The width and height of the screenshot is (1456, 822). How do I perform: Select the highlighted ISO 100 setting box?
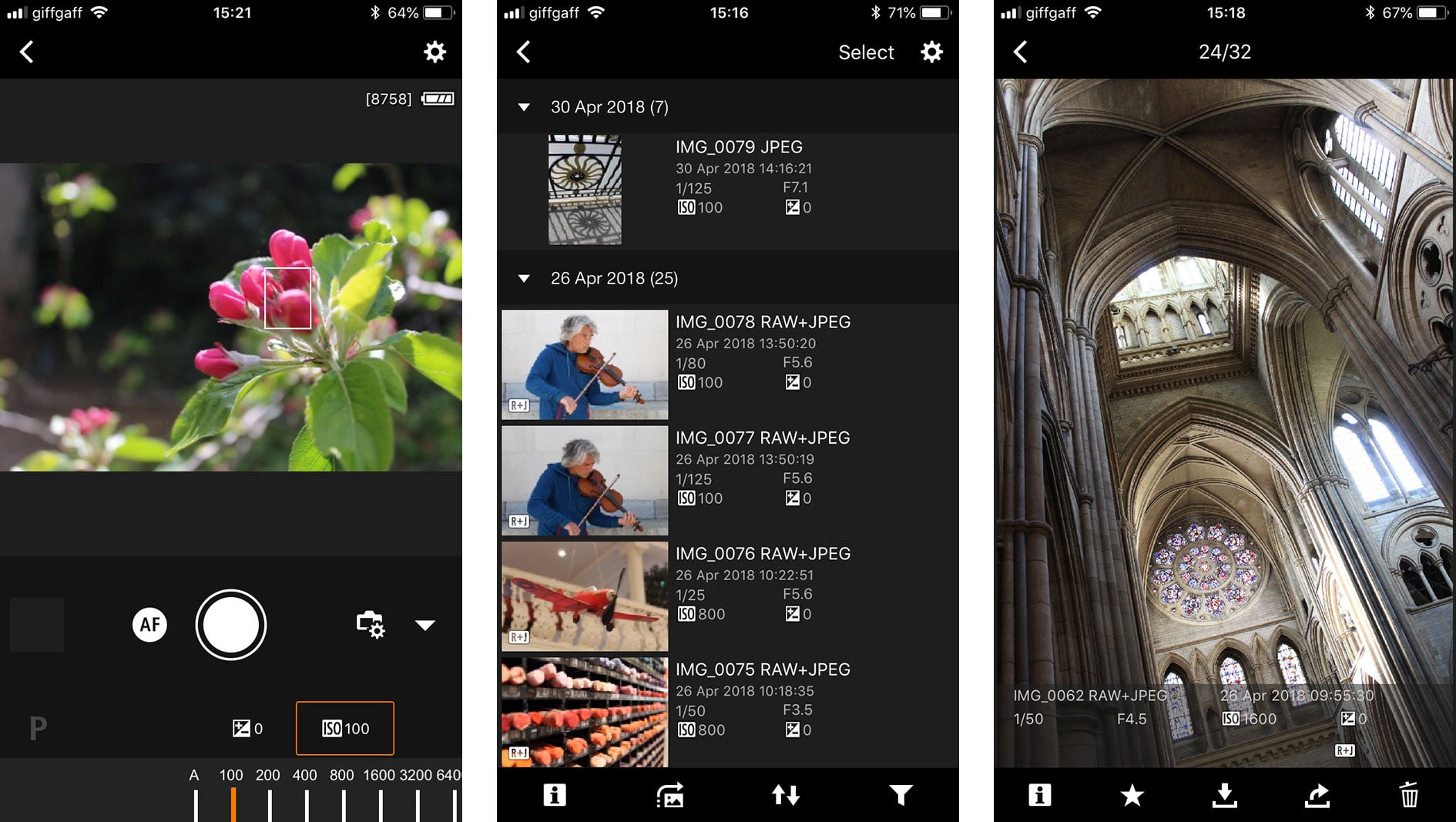pos(345,728)
